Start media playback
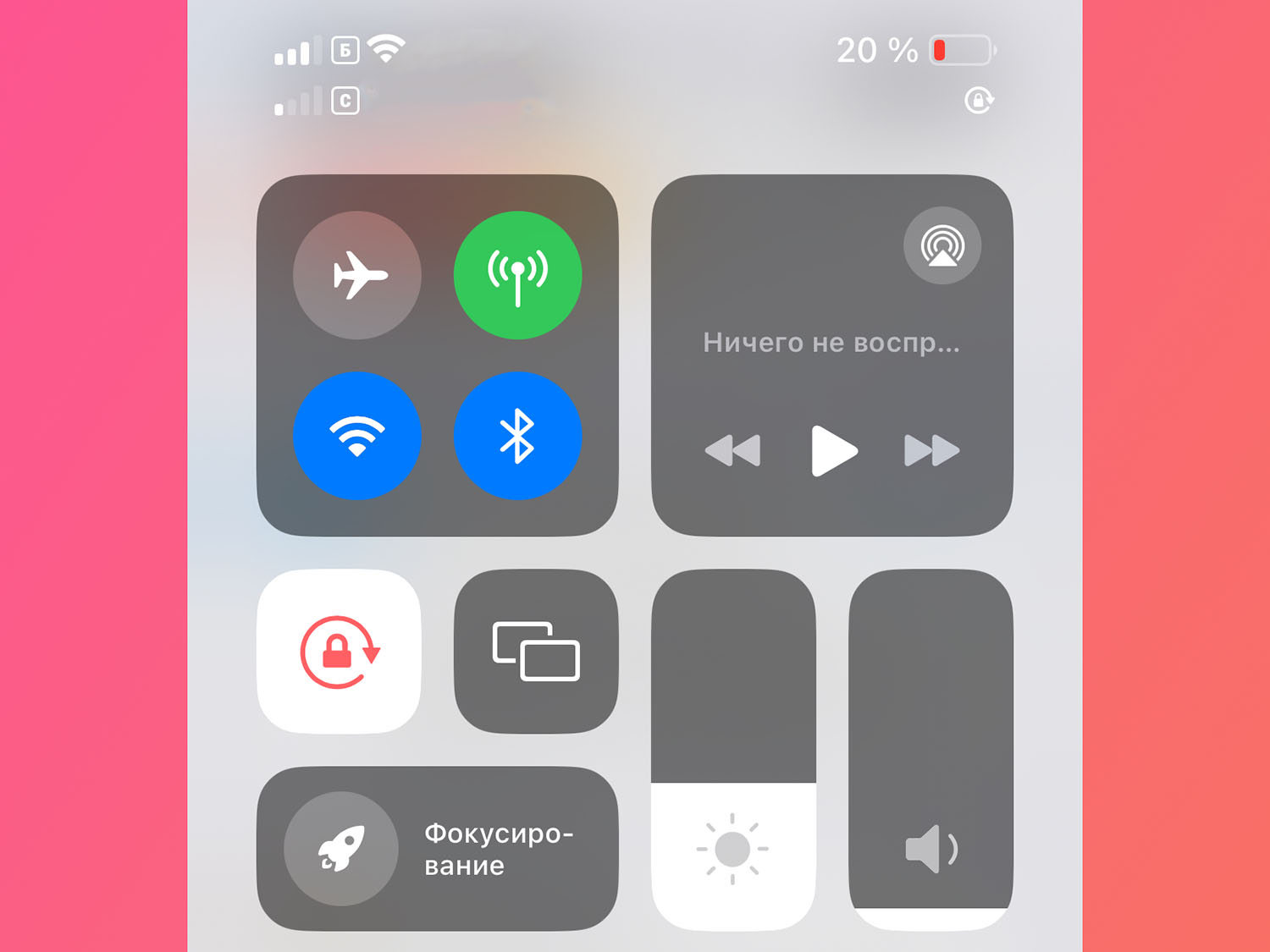 [x=833, y=450]
